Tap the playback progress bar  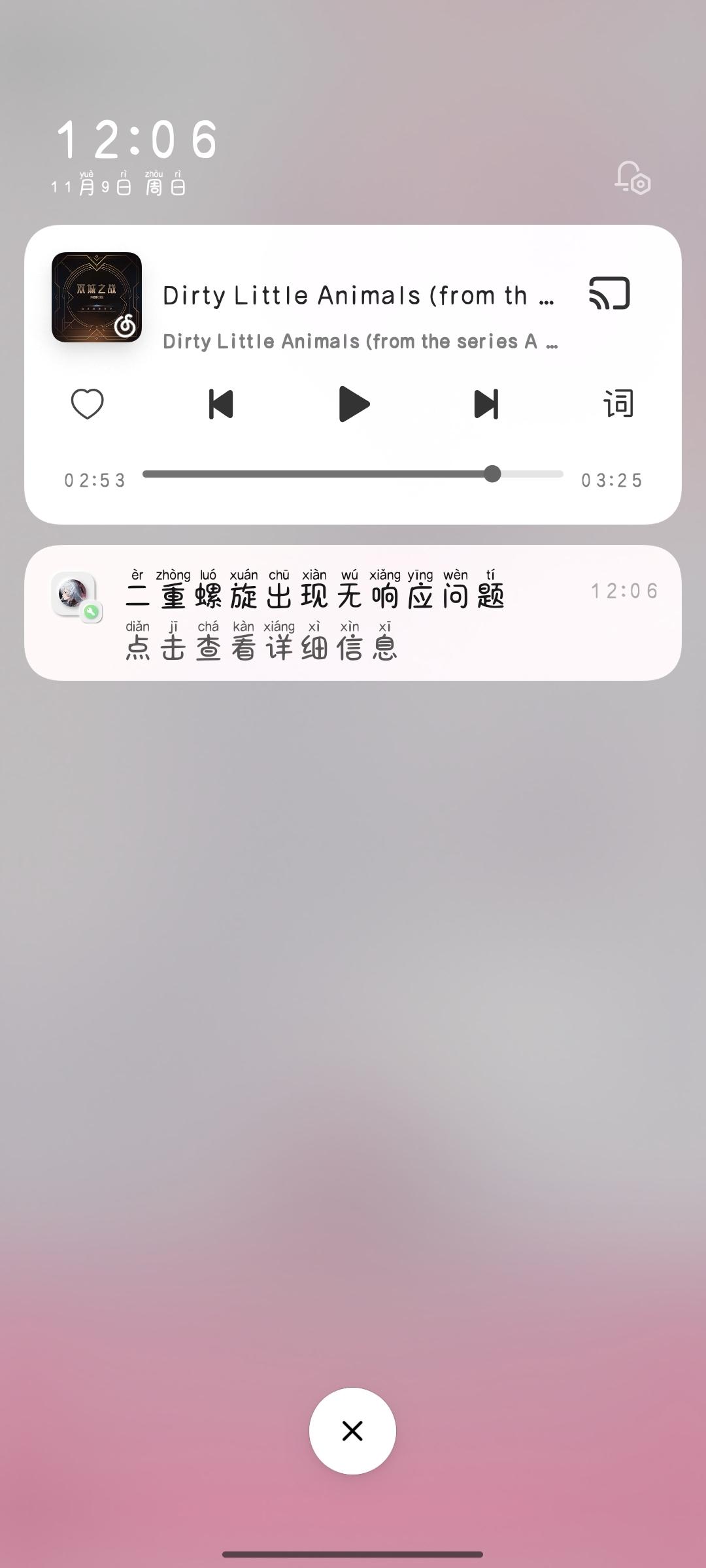point(353,474)
